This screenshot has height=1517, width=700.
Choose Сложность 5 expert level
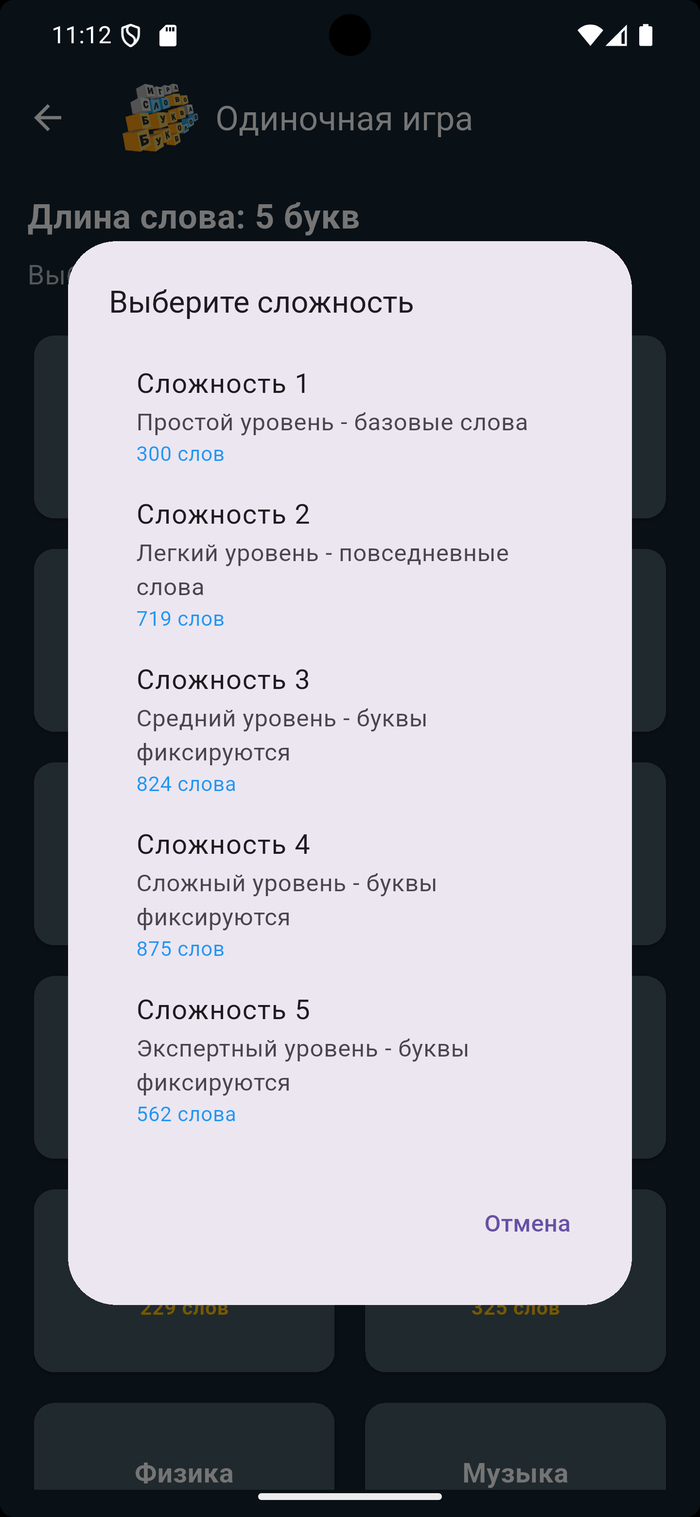click(x=349, y=1060)
